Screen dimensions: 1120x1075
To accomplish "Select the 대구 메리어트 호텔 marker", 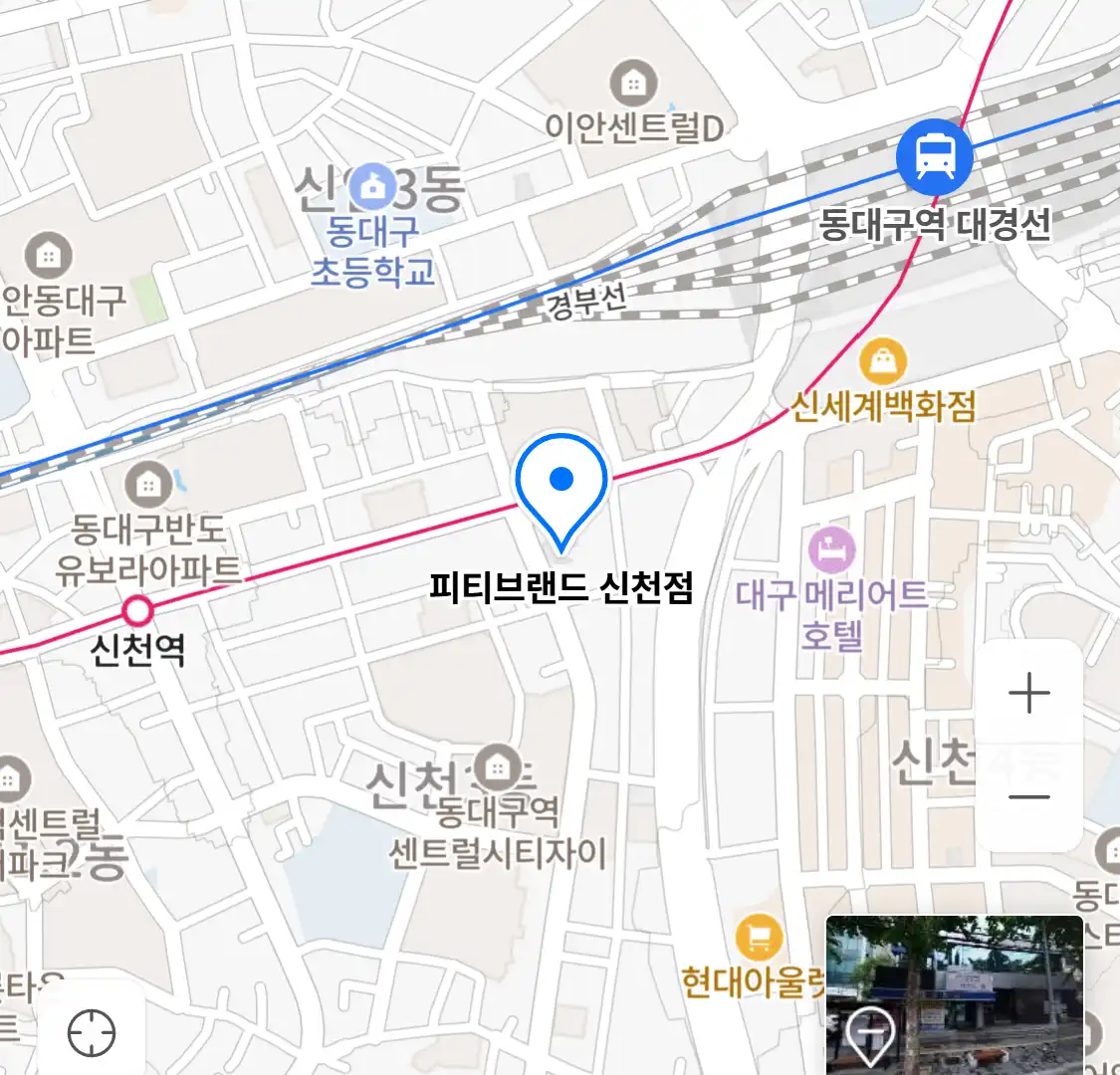I will tap(831, 549).
